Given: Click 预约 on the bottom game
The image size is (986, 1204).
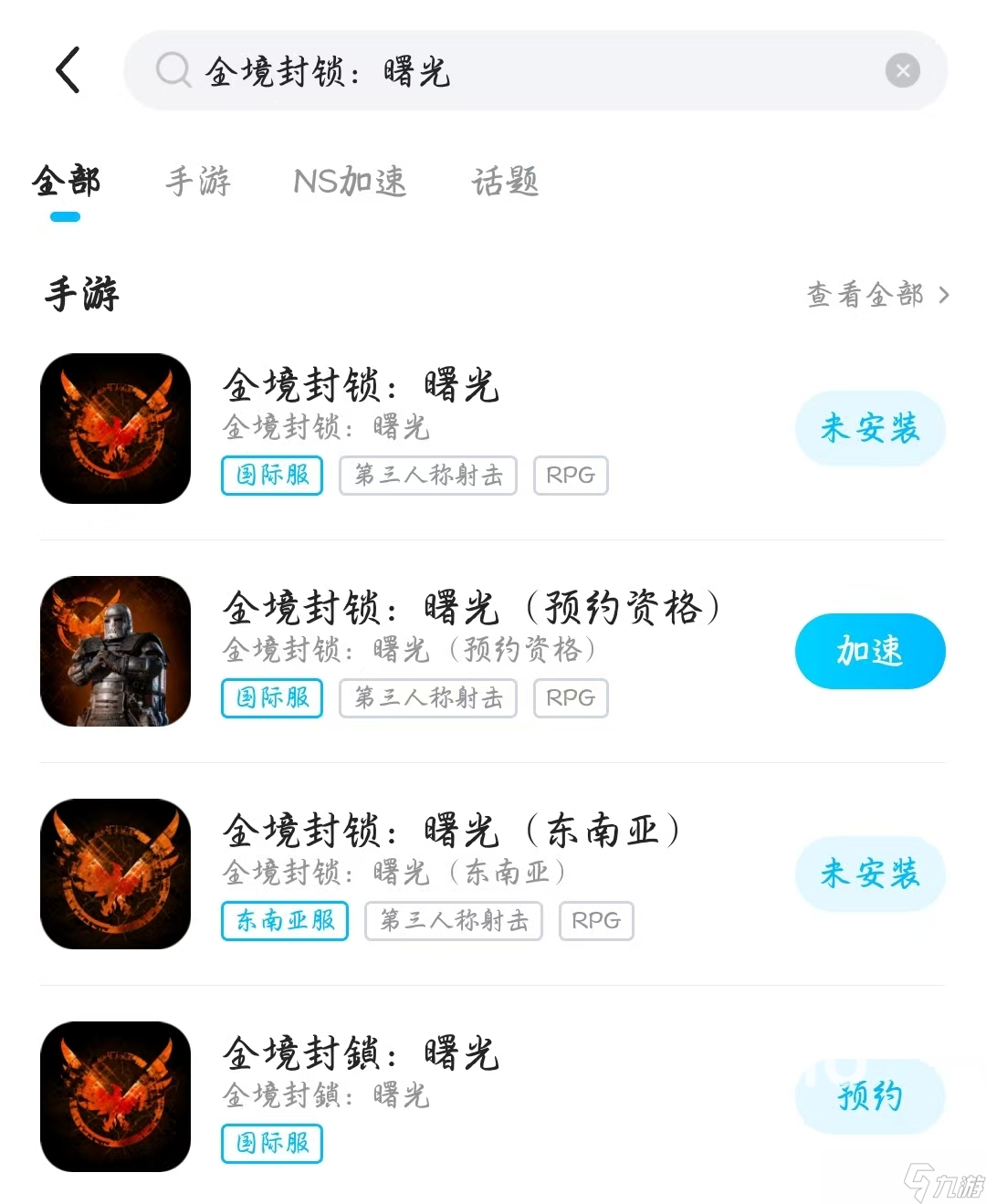Looking at the screenshot, I should [869, 1098].
